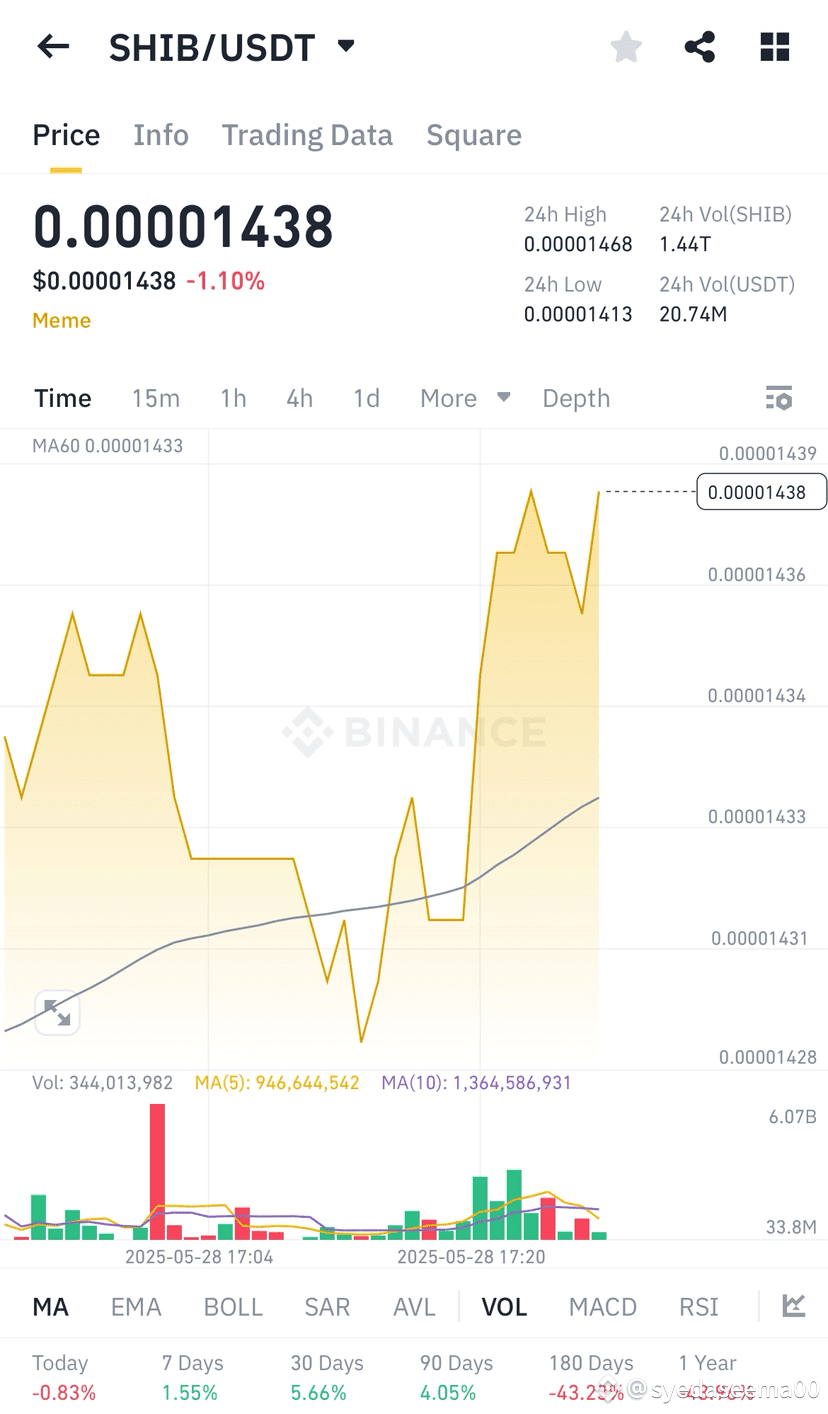Open the grid layout menu icon
The height and width of the screenshot is (1414, 828).
(775, 46)
